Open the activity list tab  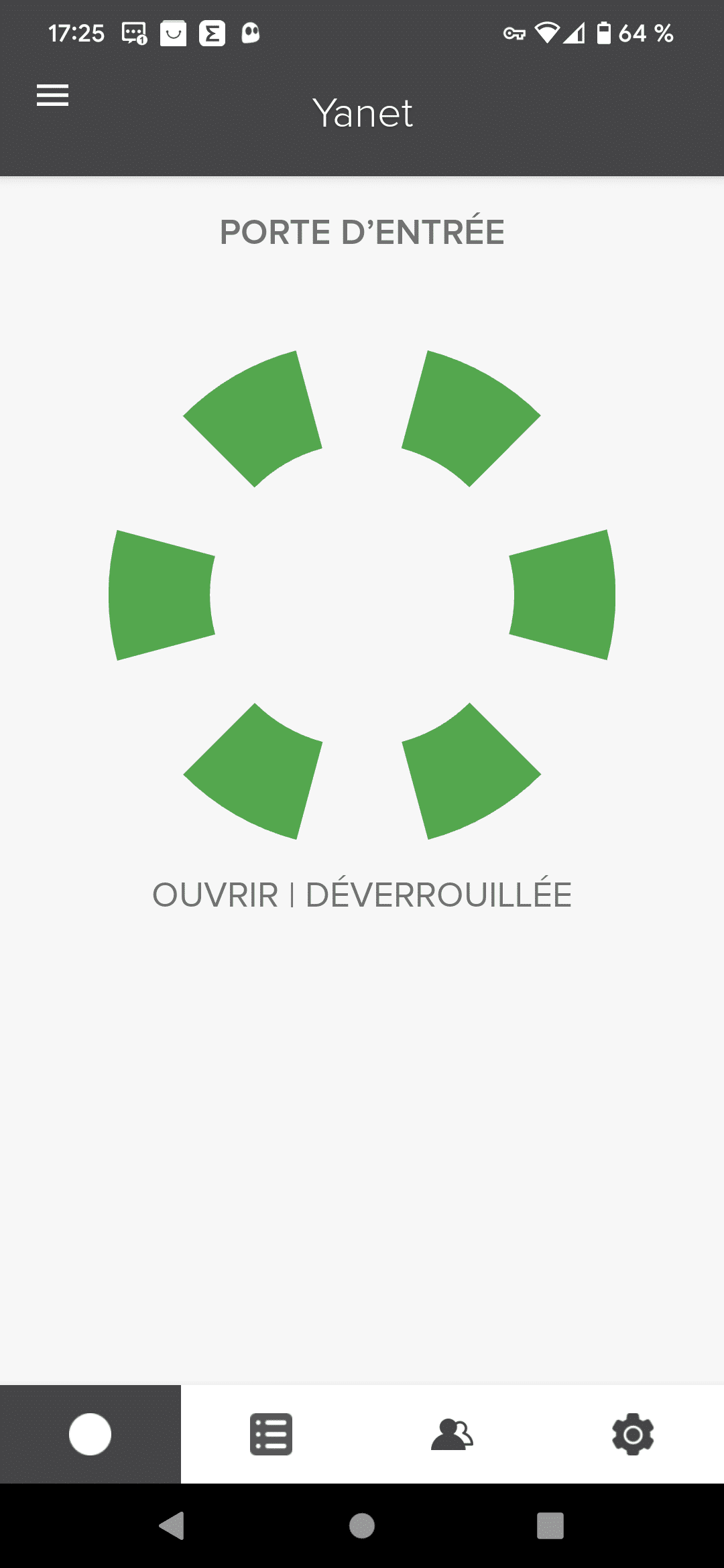(x=271, y=1434)
